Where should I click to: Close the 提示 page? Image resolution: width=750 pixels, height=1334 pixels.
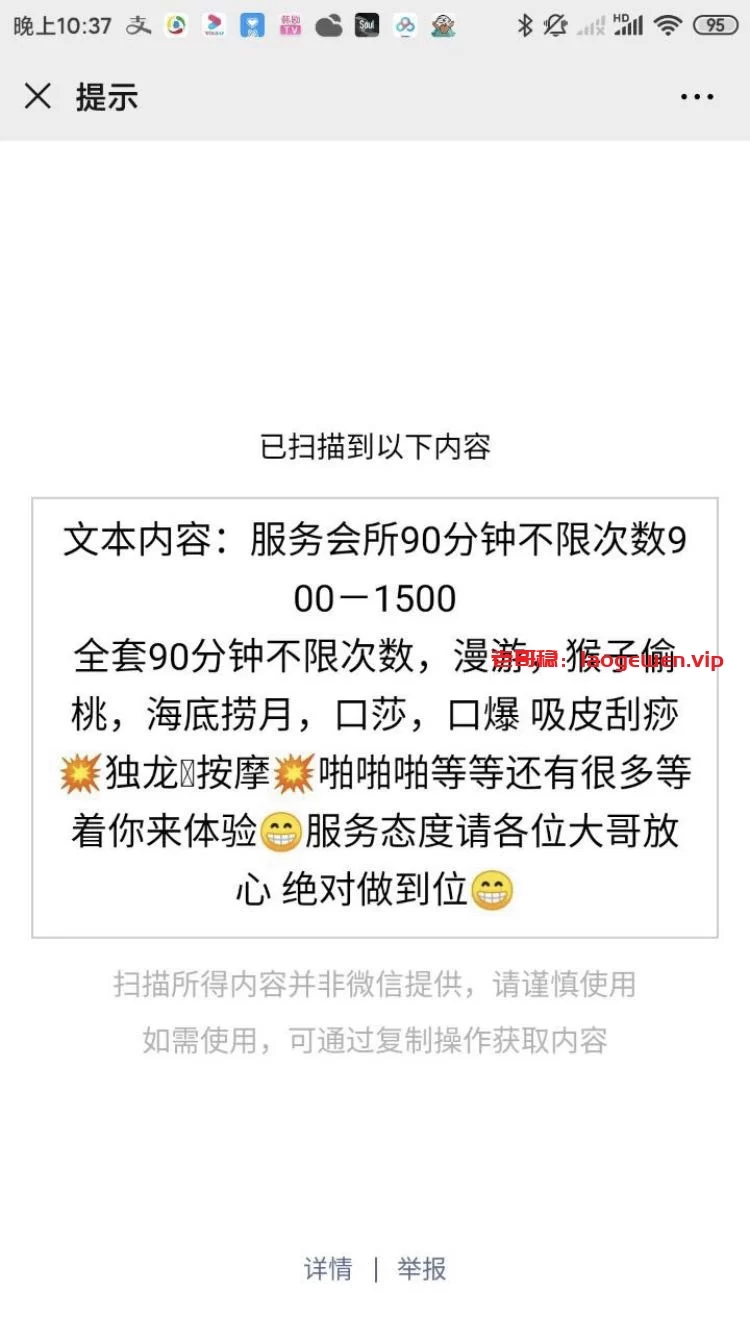(x=38, y=97)
